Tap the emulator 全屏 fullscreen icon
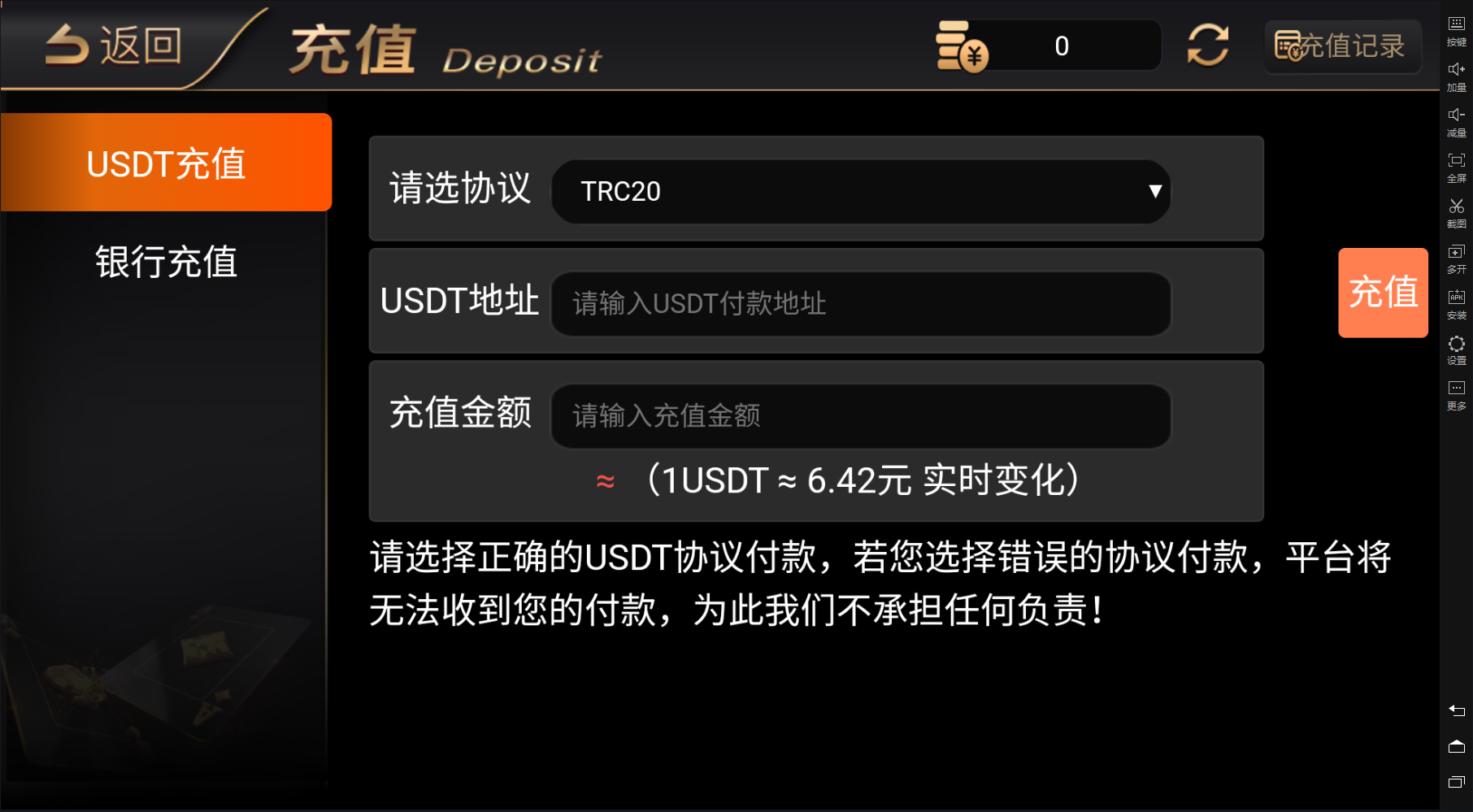This screenshot has height=812, width=1473. (x=1456, y=166)
